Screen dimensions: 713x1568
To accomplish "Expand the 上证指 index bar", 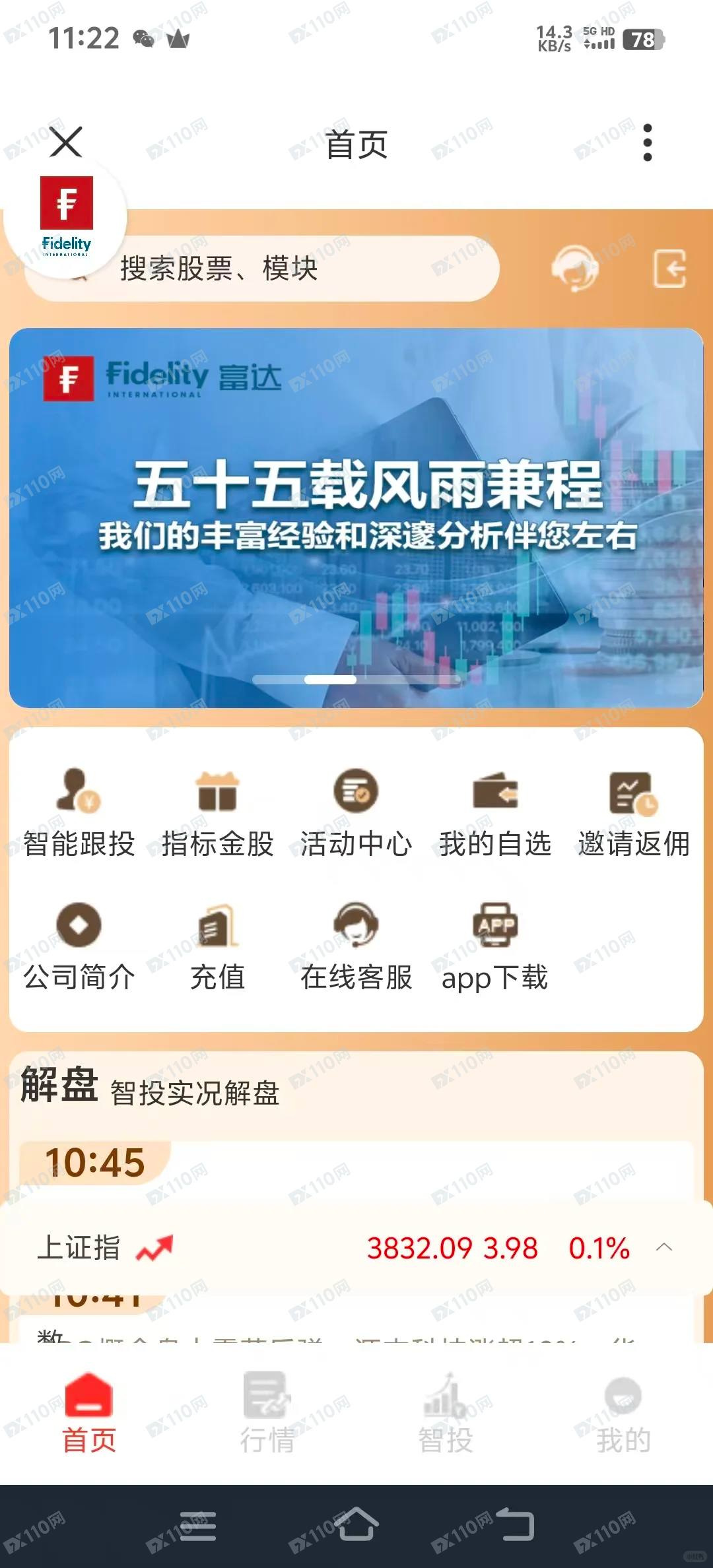I will [664, 1247].
